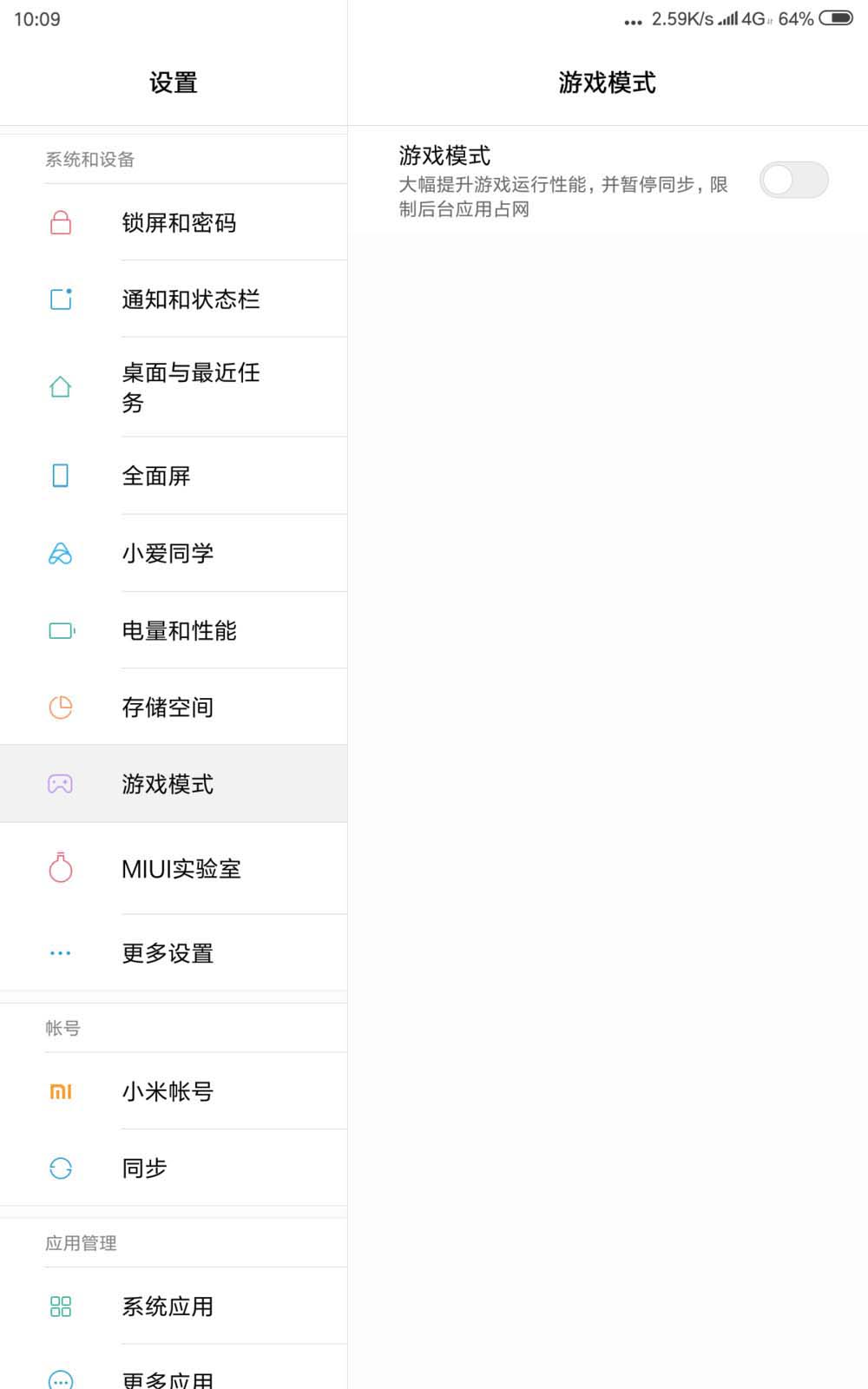Go to 桌面与最近任务 settings
The width and height of the screenshot is (868, 1389).
click(190, 387)
